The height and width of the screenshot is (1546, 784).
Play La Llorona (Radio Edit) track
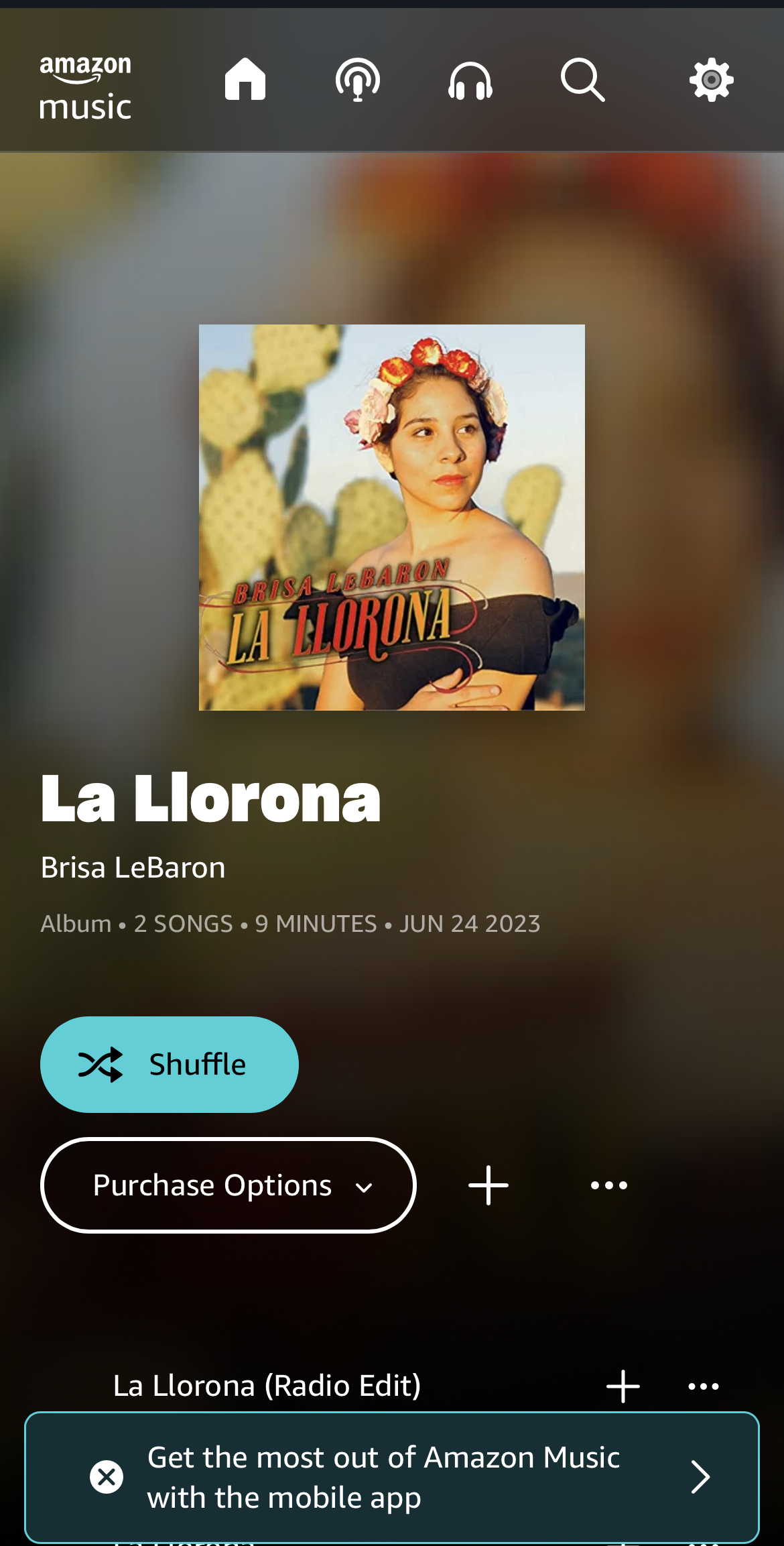[267, 1385]
